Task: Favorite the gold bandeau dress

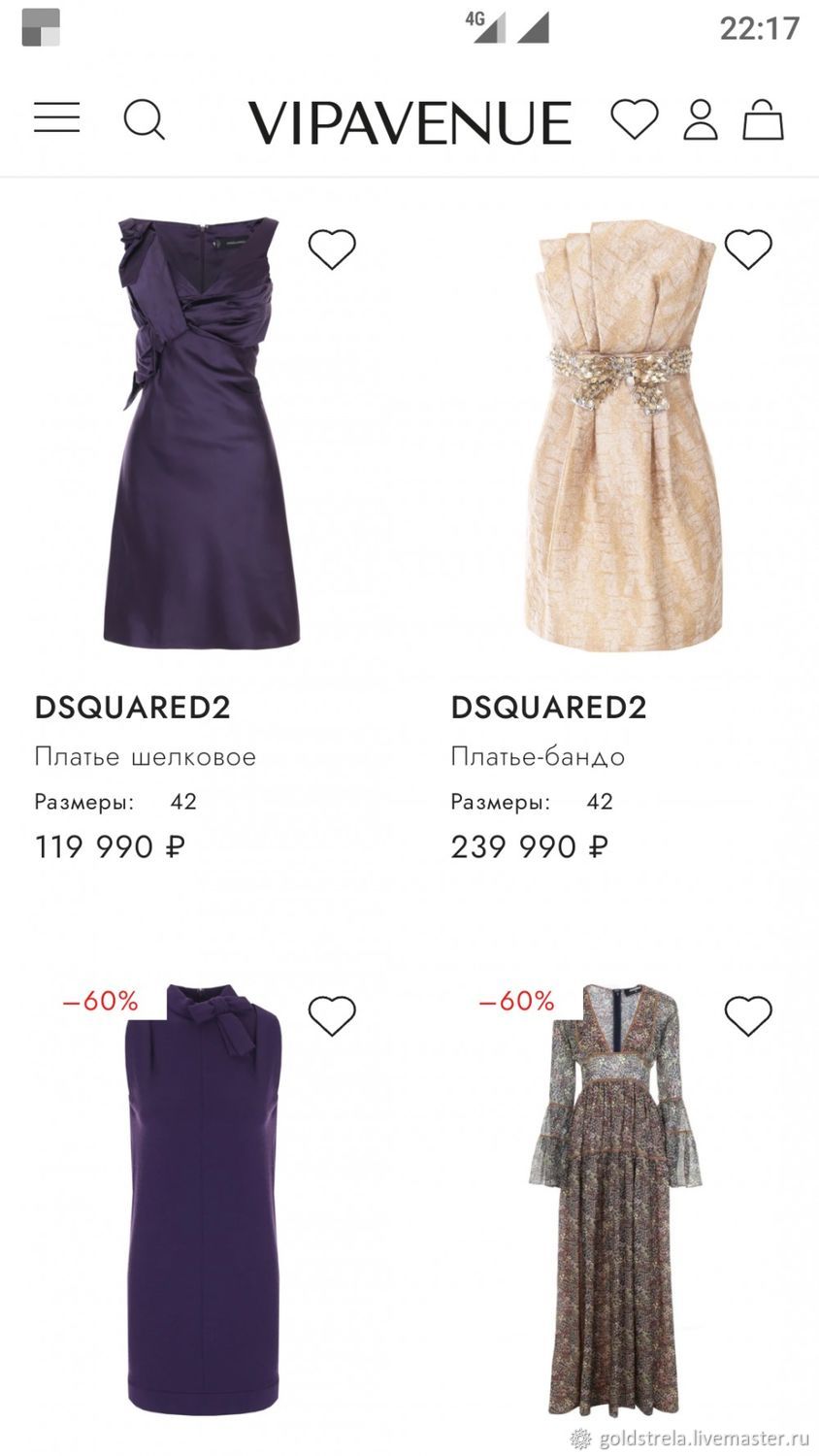Action: tap(748, 249)
